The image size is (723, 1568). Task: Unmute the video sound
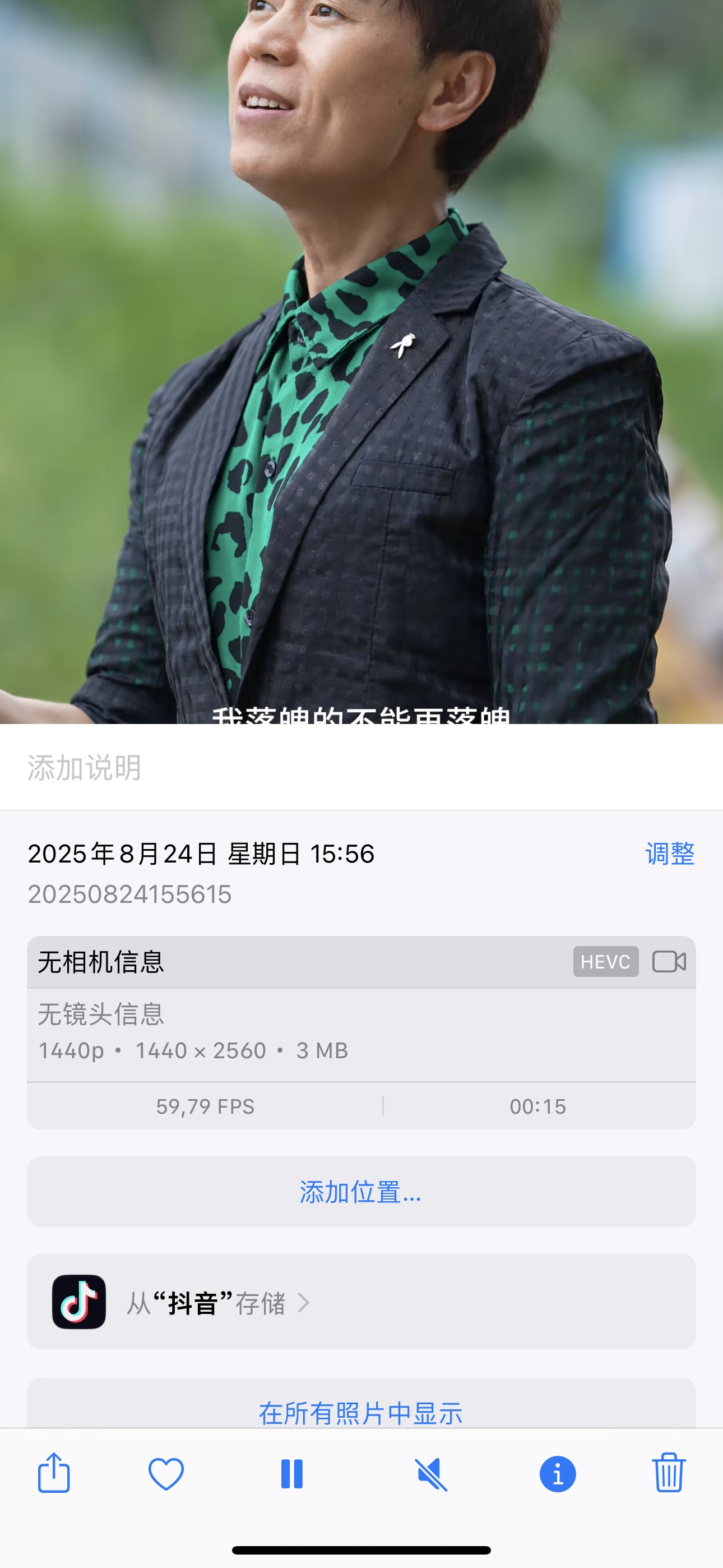click(432, 1474)
